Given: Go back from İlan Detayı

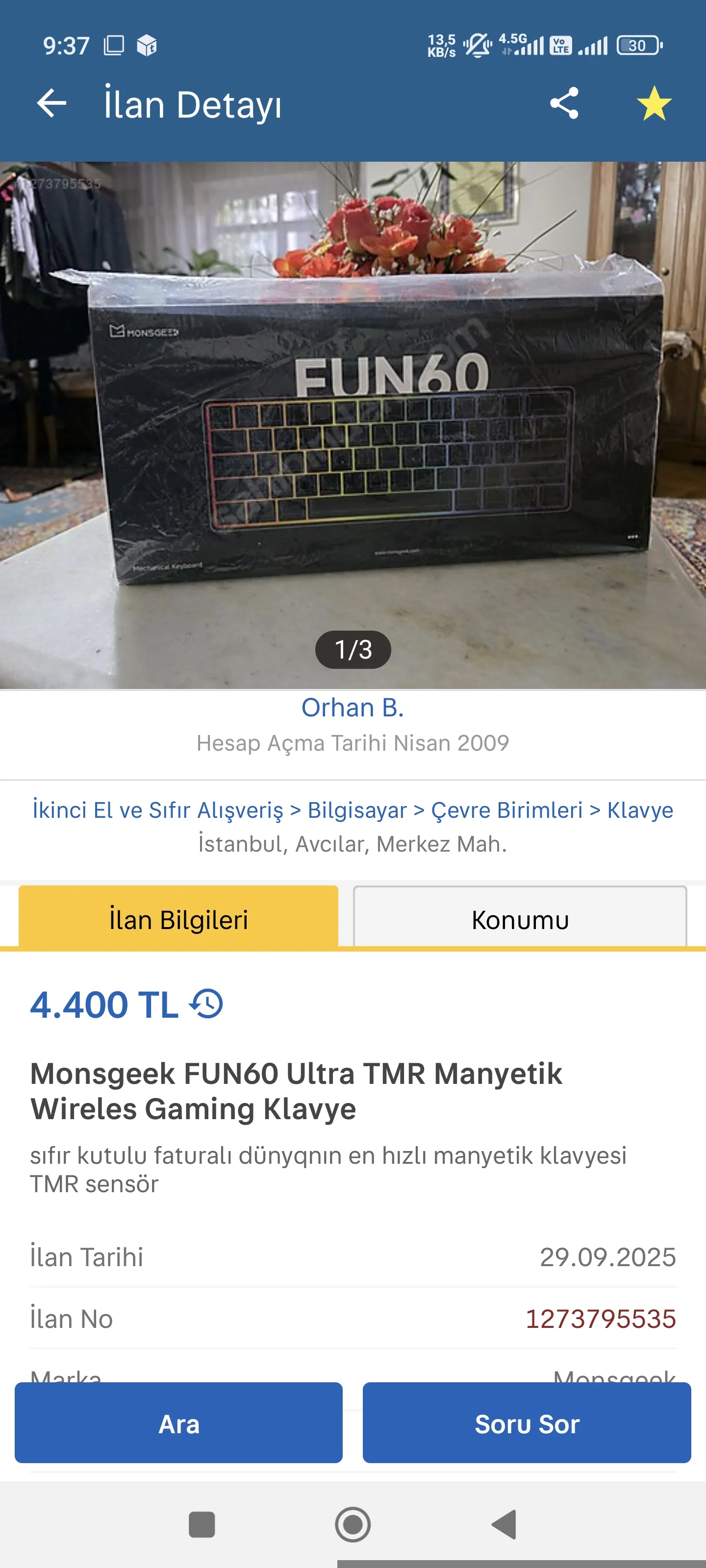Looking at the screenshot, I should [52, 103].
